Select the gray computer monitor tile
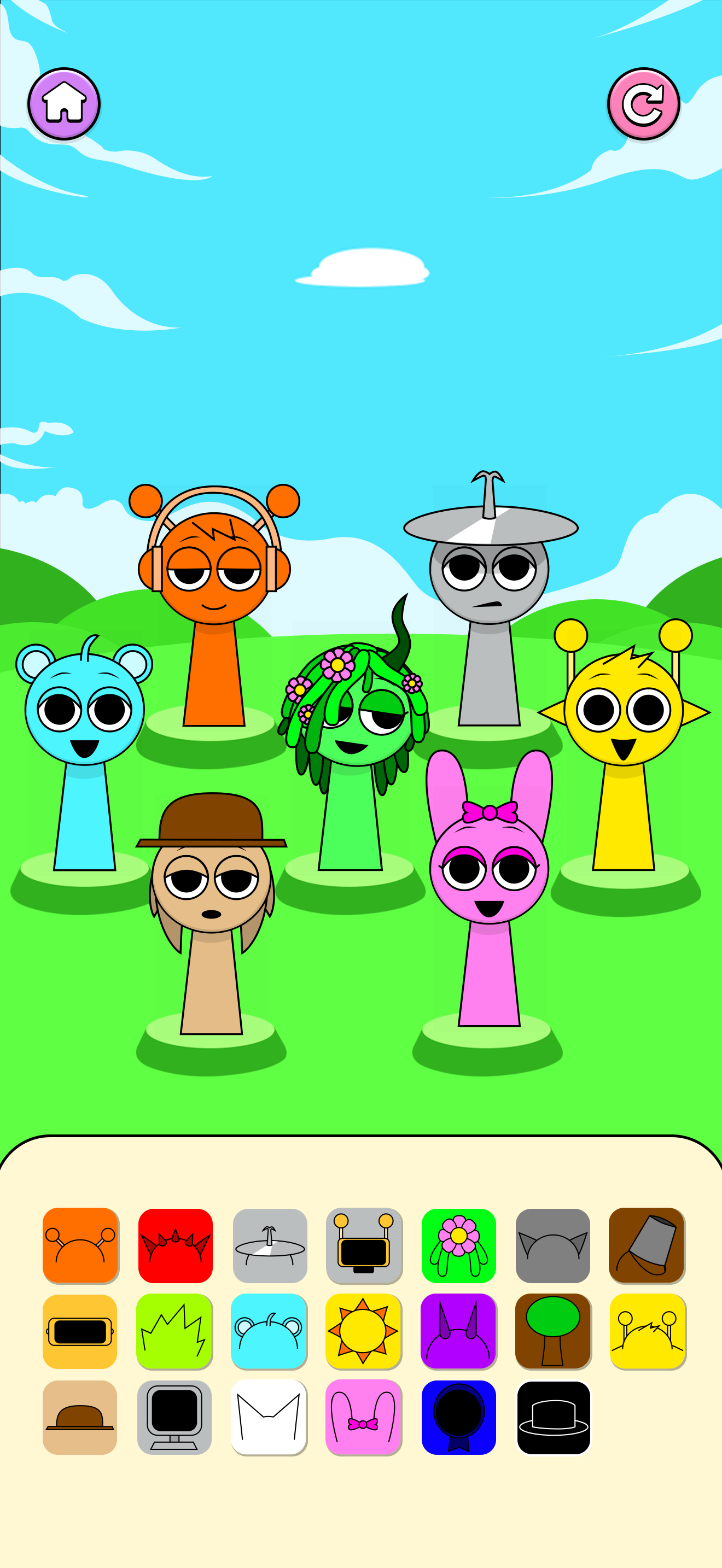722x1568 pixels. pos(174,1417)
